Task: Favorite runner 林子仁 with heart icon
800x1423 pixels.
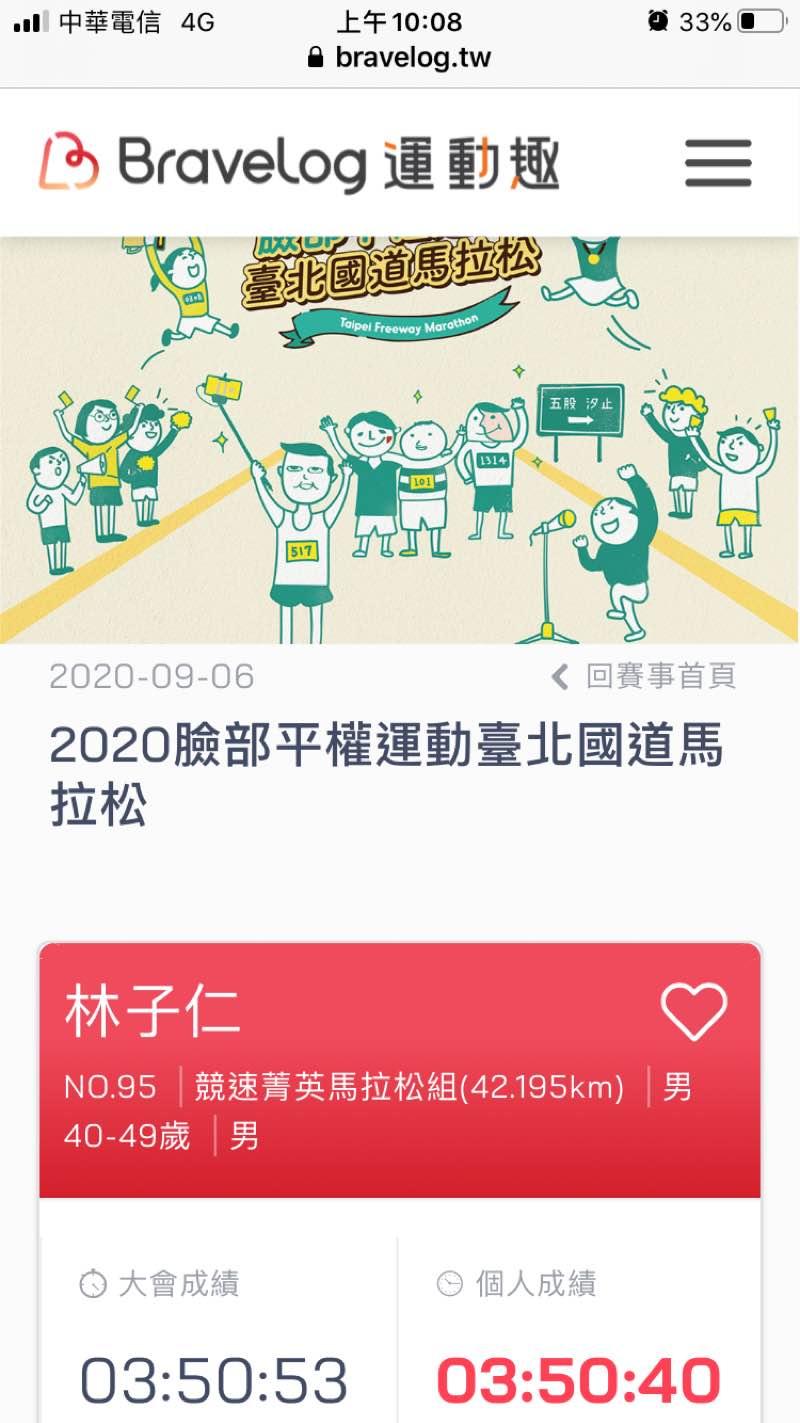Action: coord(694,1011)
